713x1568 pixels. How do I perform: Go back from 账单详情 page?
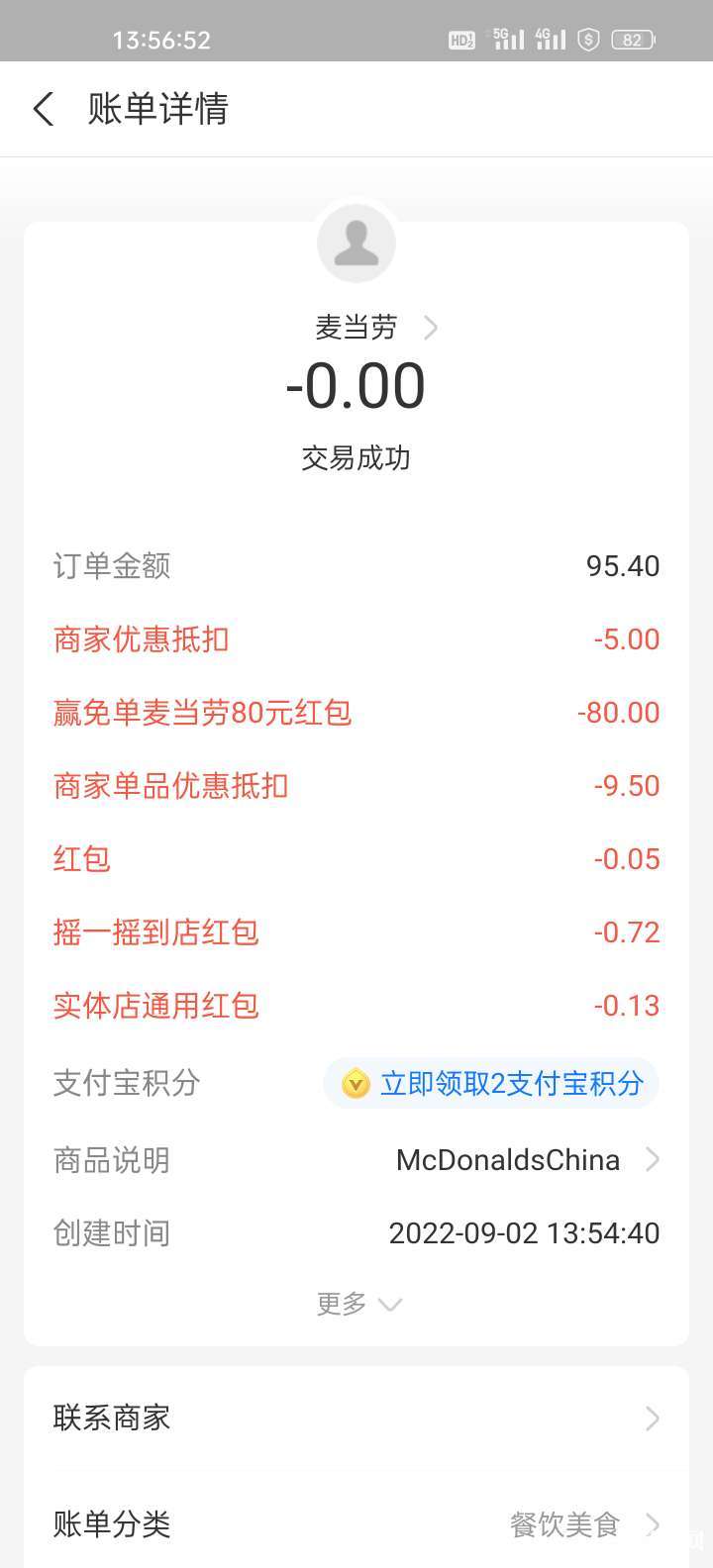[x=44, y=109]
